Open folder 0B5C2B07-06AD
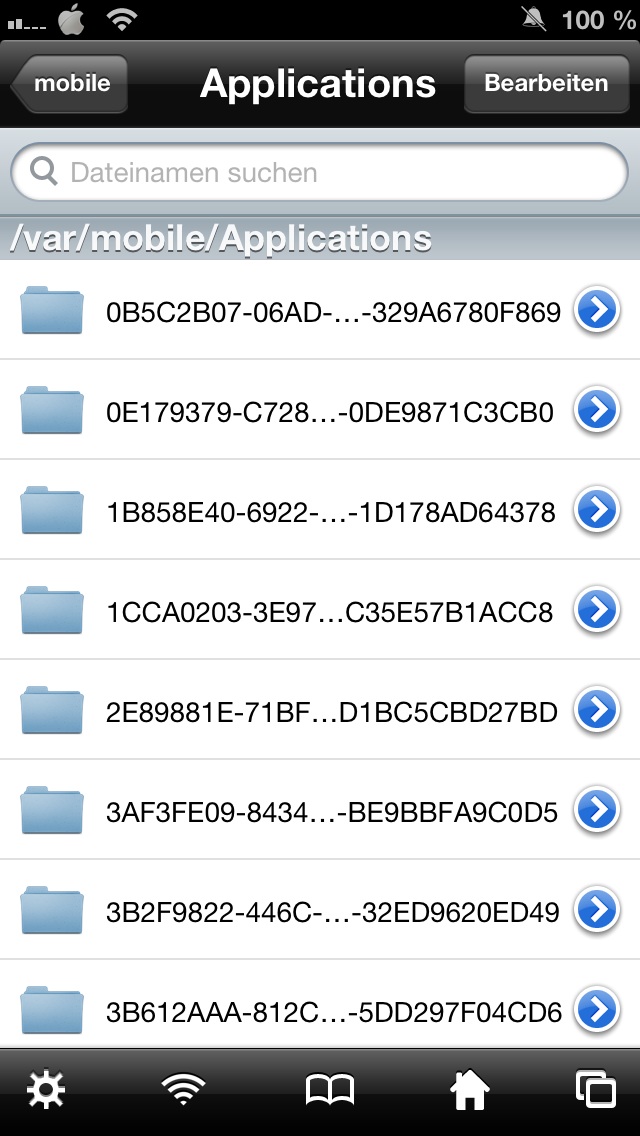This screenshot has width=640, height=1136. [x=300, y=312]
